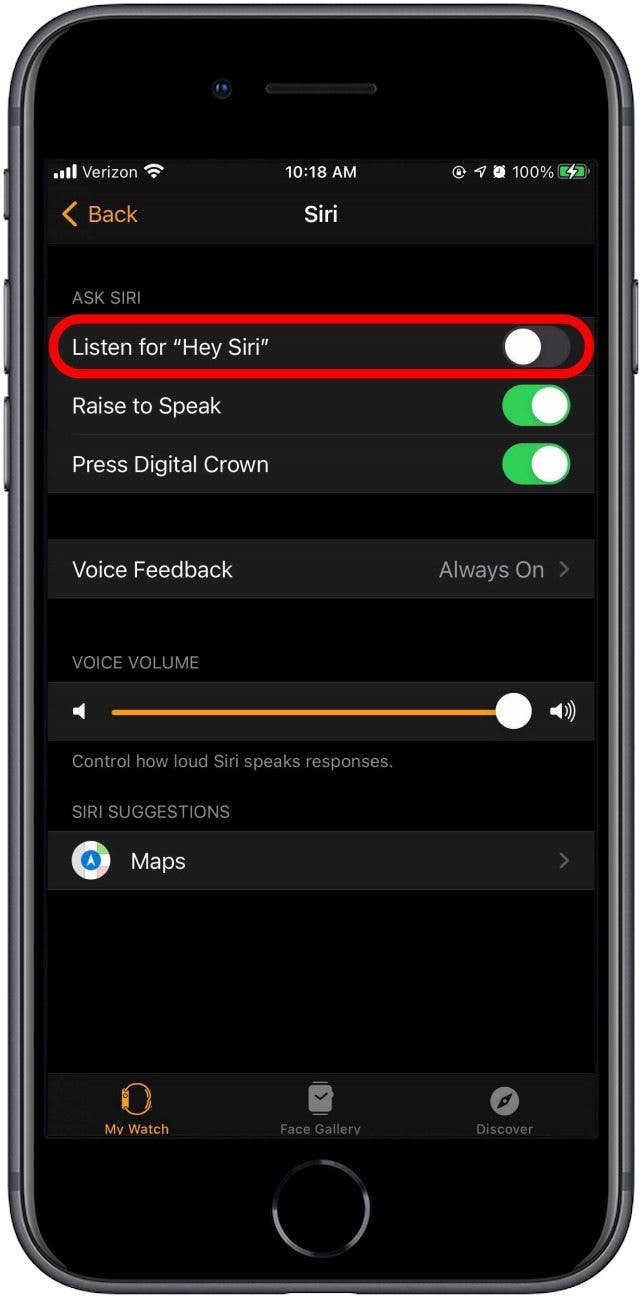Switch to the Face Gallery tab
The width and height of the screenshot is (642, 1298).
pyautogui.click(x=320, y=1108)
